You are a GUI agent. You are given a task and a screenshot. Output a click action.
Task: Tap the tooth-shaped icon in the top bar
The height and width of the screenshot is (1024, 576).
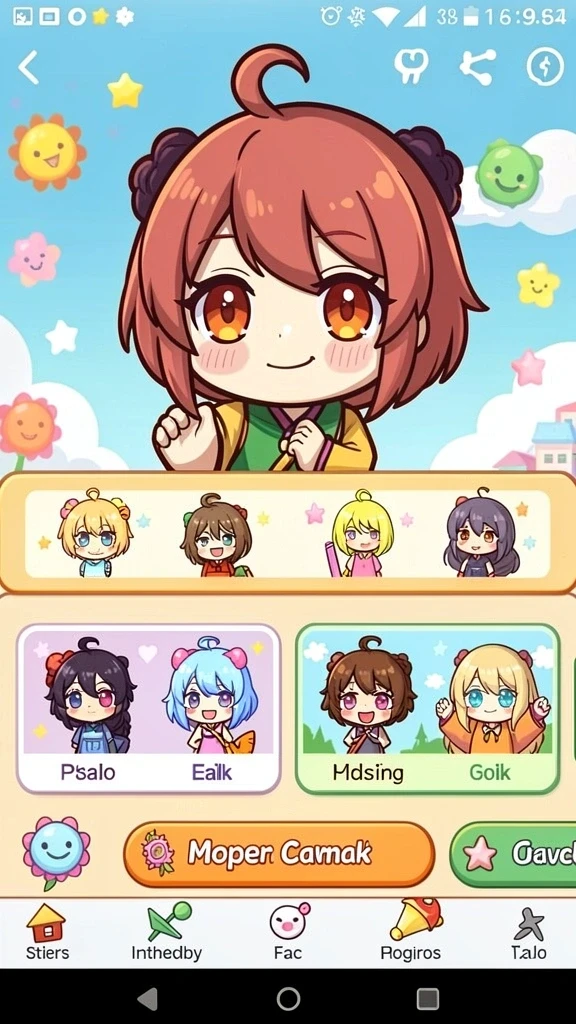411,66
